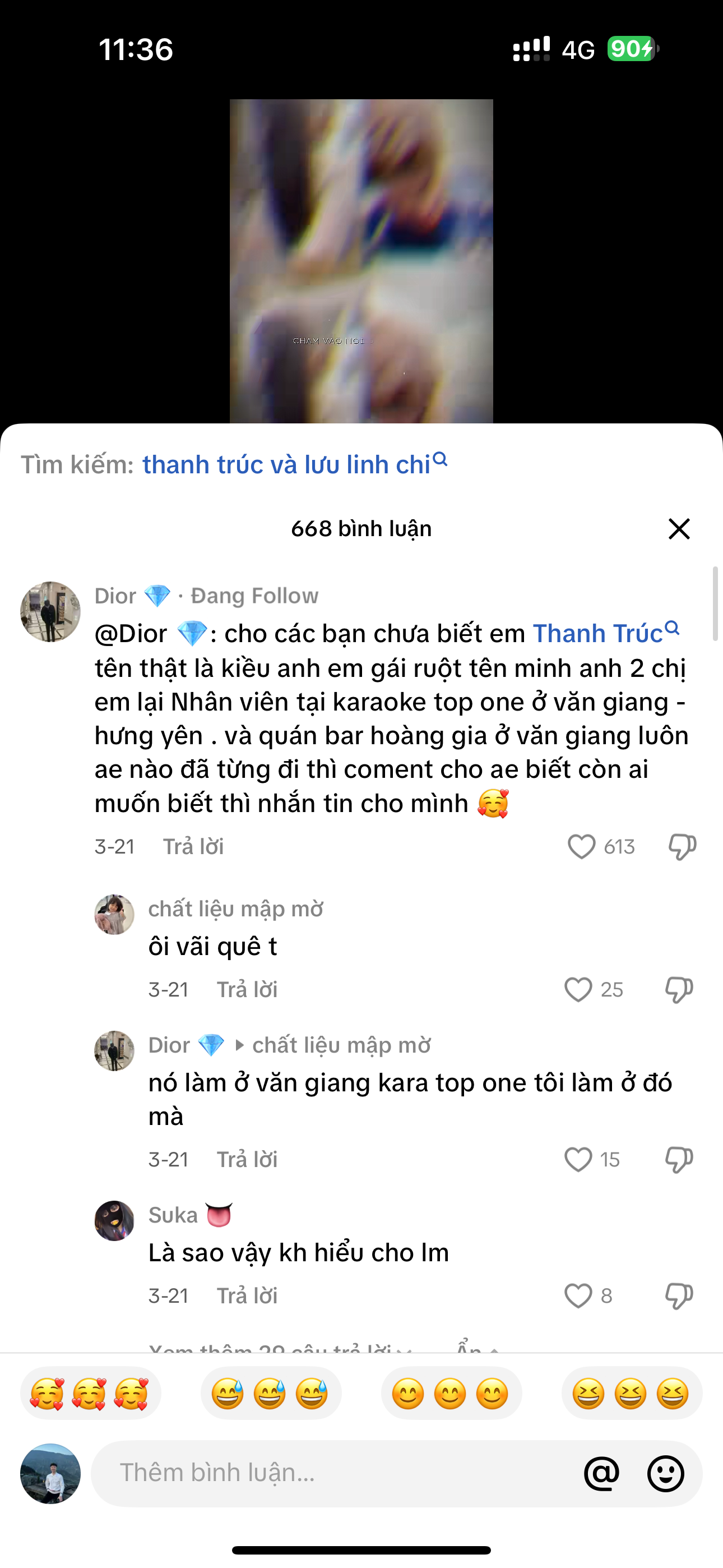Mention someone with the @ icon
Image resolution: width=723 pixels, height=1568 pixels.
click(x=601, y=1473)
